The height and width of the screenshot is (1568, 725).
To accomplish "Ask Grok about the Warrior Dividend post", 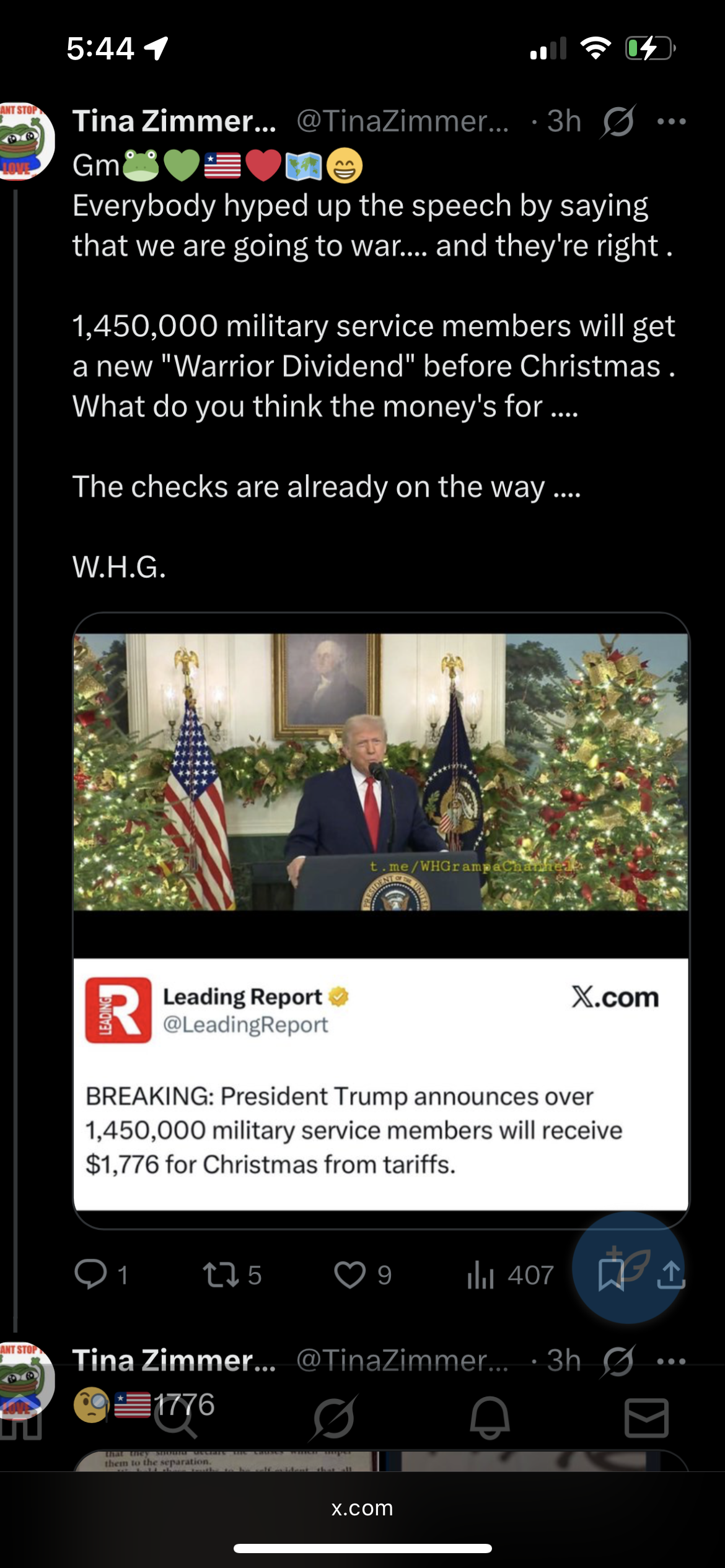I will [618, 121].
